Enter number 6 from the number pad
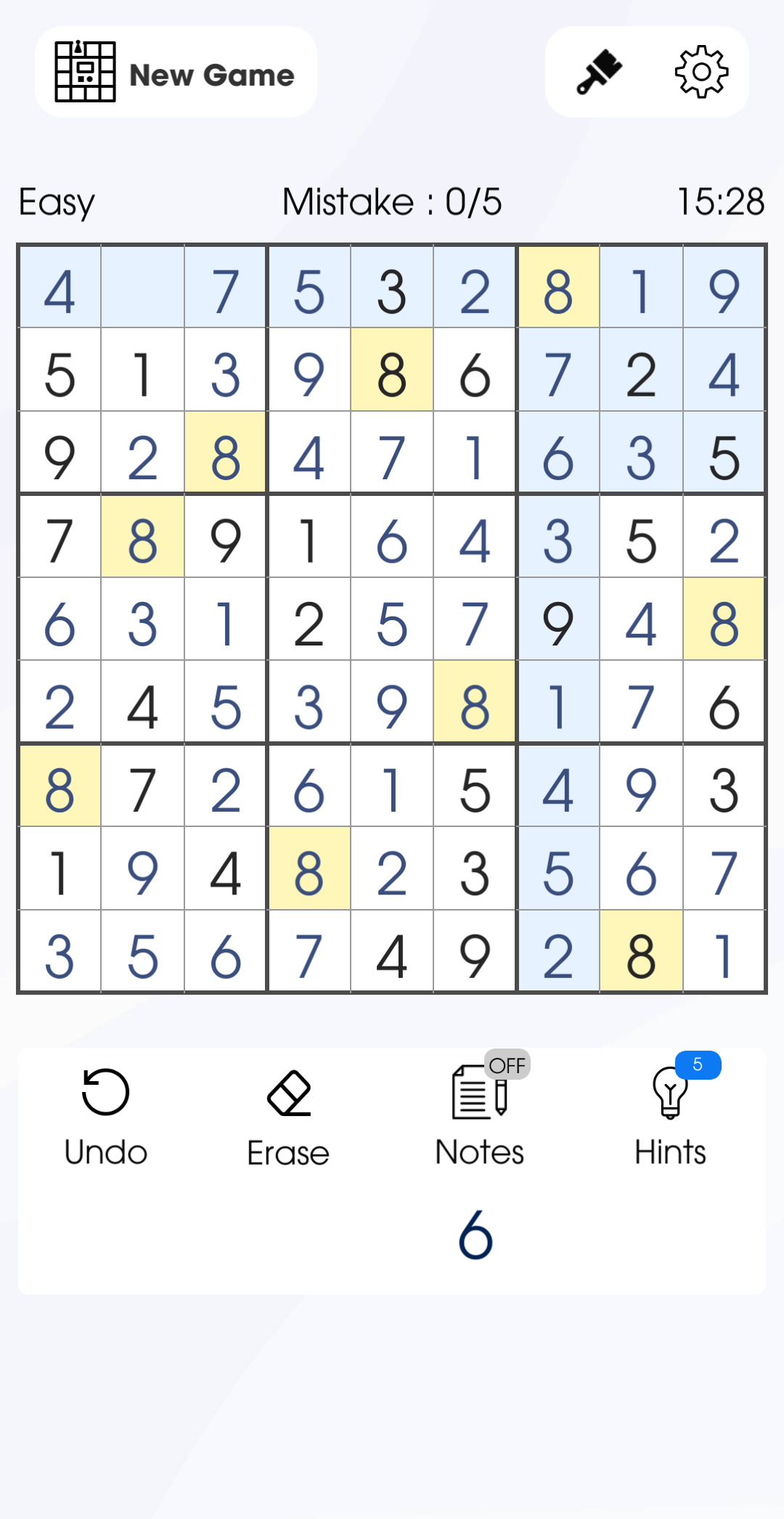The width and height of the screenshot is (784, 1519). pyautogui.click(x=475, y=1234)
